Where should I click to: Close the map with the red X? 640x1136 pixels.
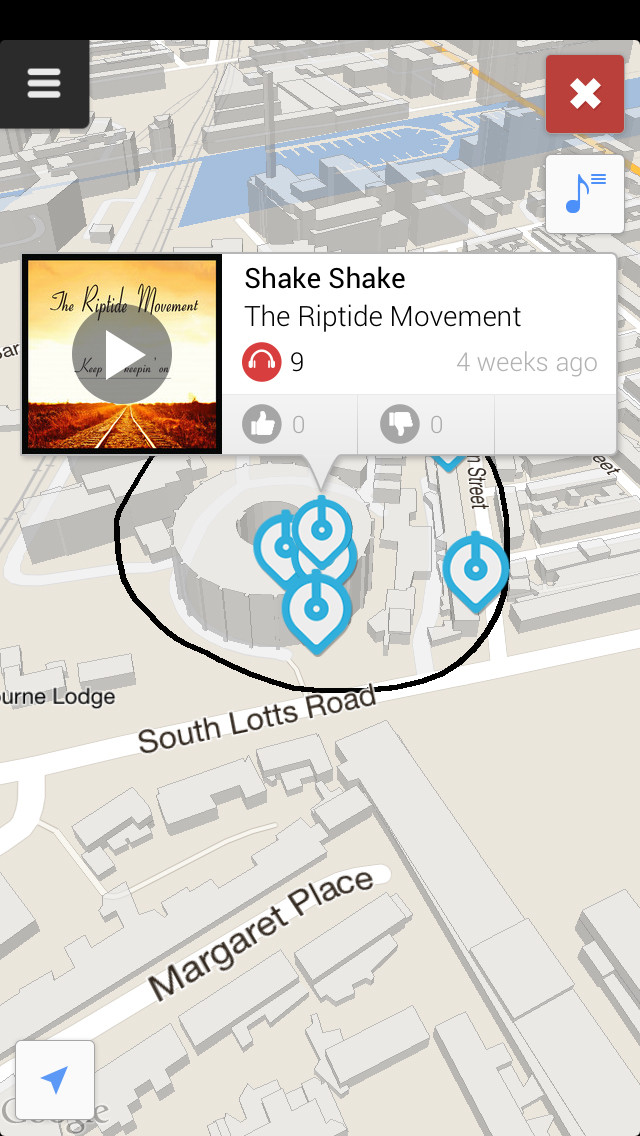point(585,94)
